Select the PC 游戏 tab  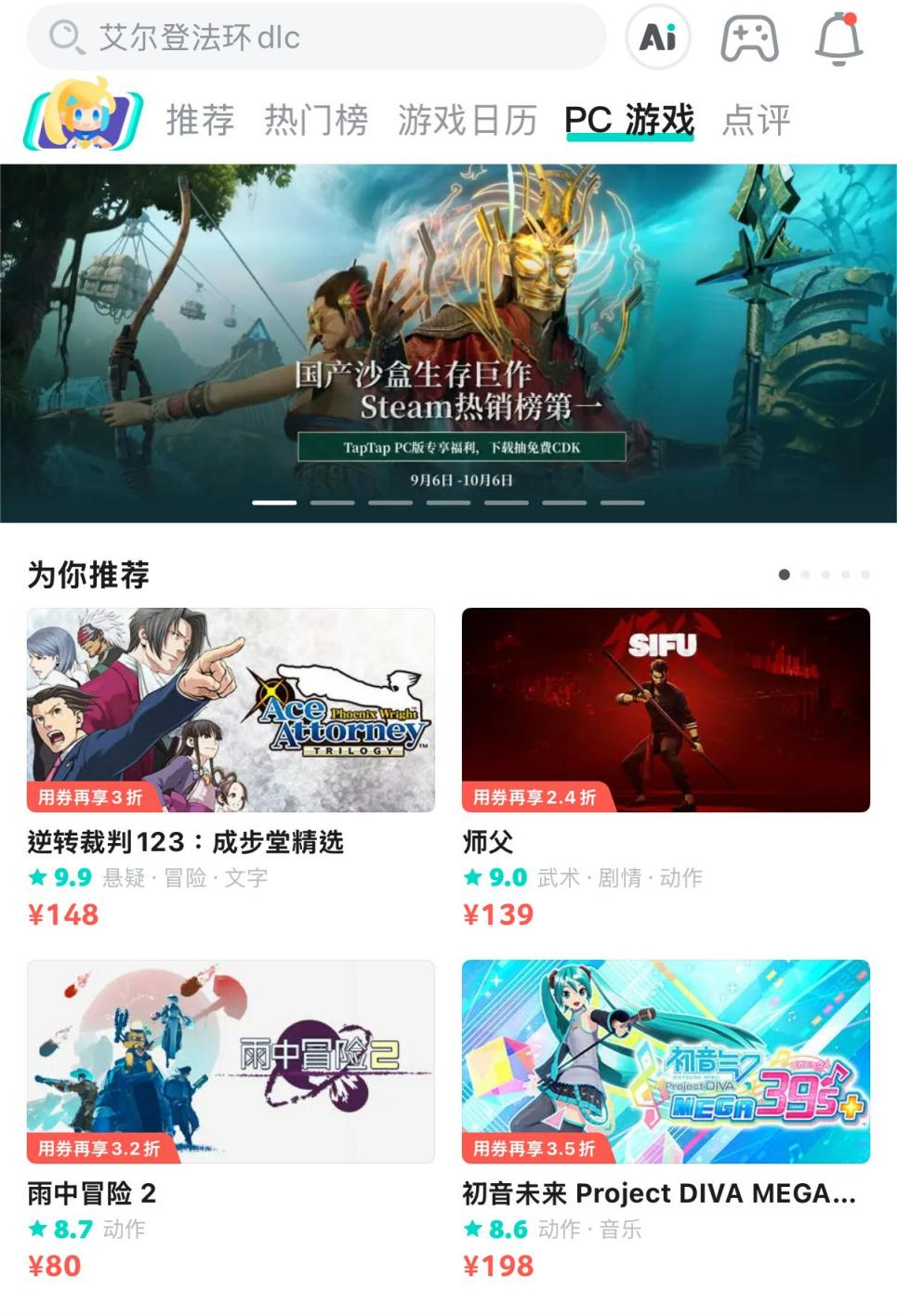pyautogui.click(x=629, y=121)
